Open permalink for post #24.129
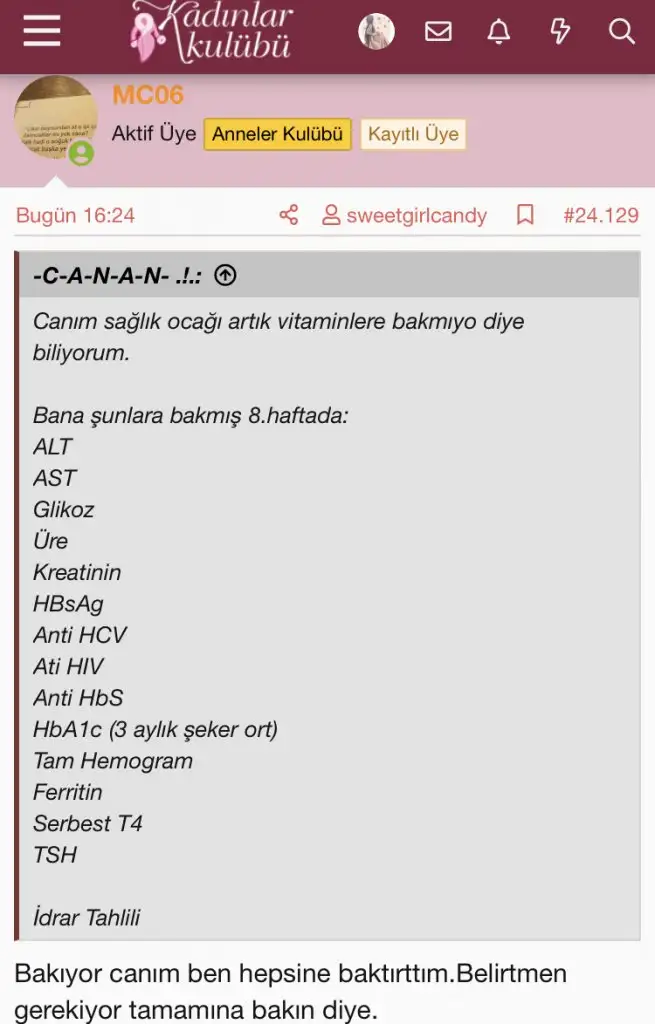This screenshot has height=1024, width=655. tap(600, 215)
